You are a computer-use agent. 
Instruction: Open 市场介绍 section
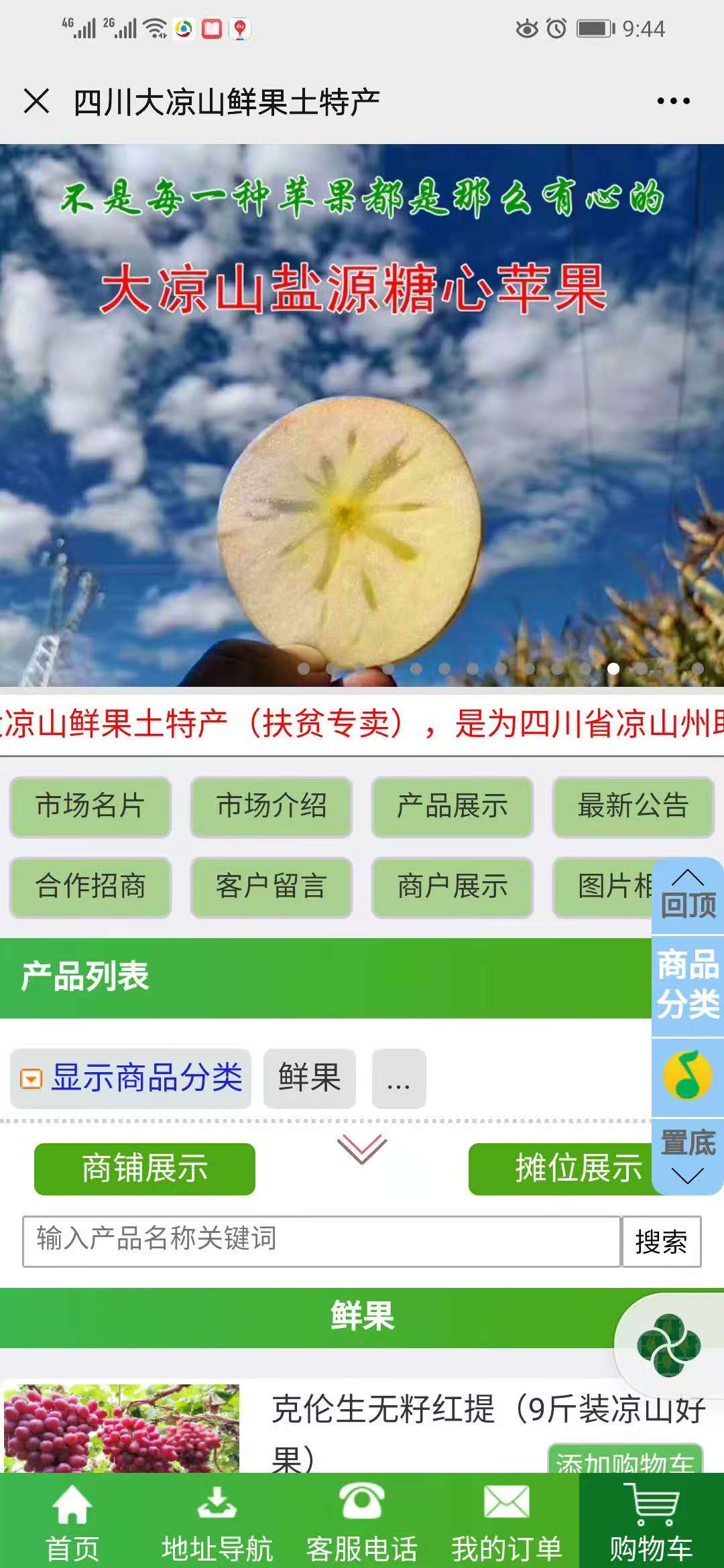tap(271, 806)
